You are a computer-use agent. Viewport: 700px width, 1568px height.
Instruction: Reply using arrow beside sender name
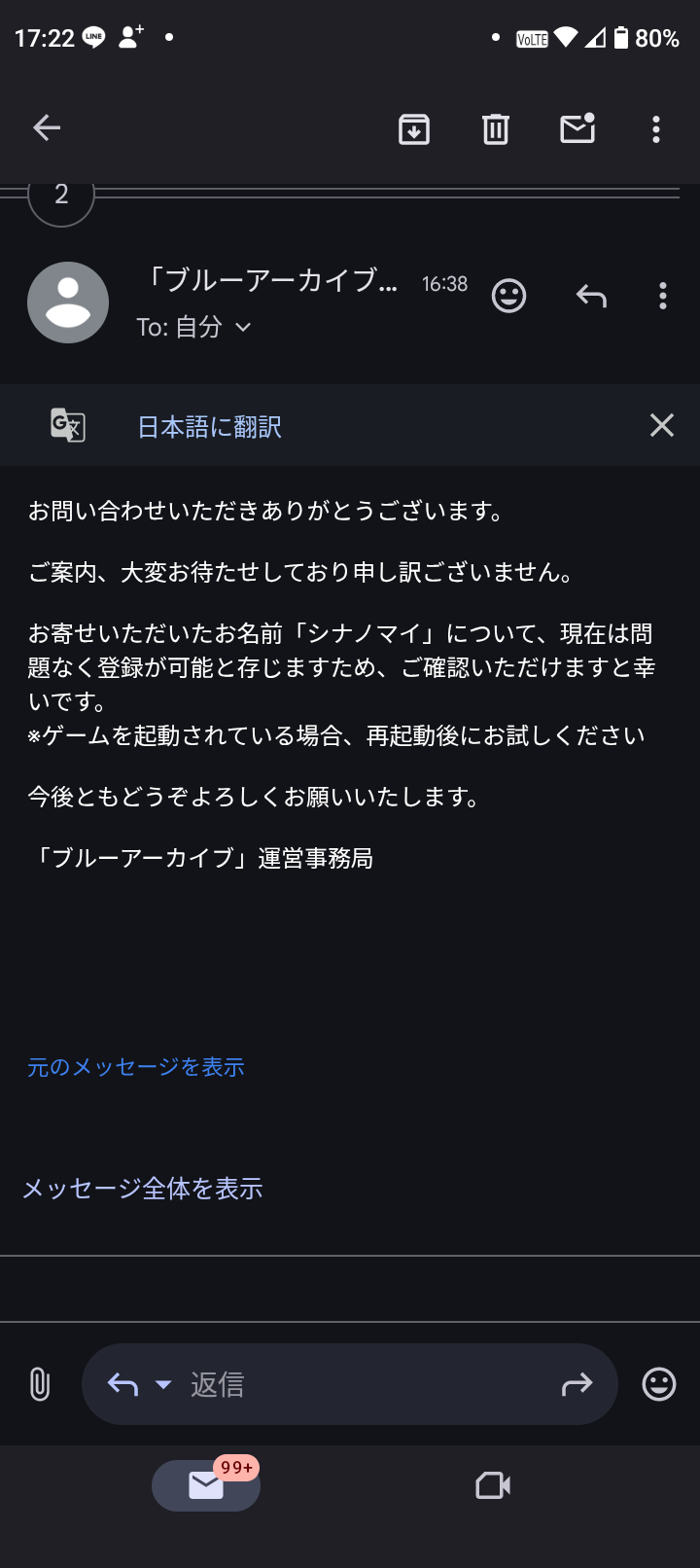click(591, 296)
